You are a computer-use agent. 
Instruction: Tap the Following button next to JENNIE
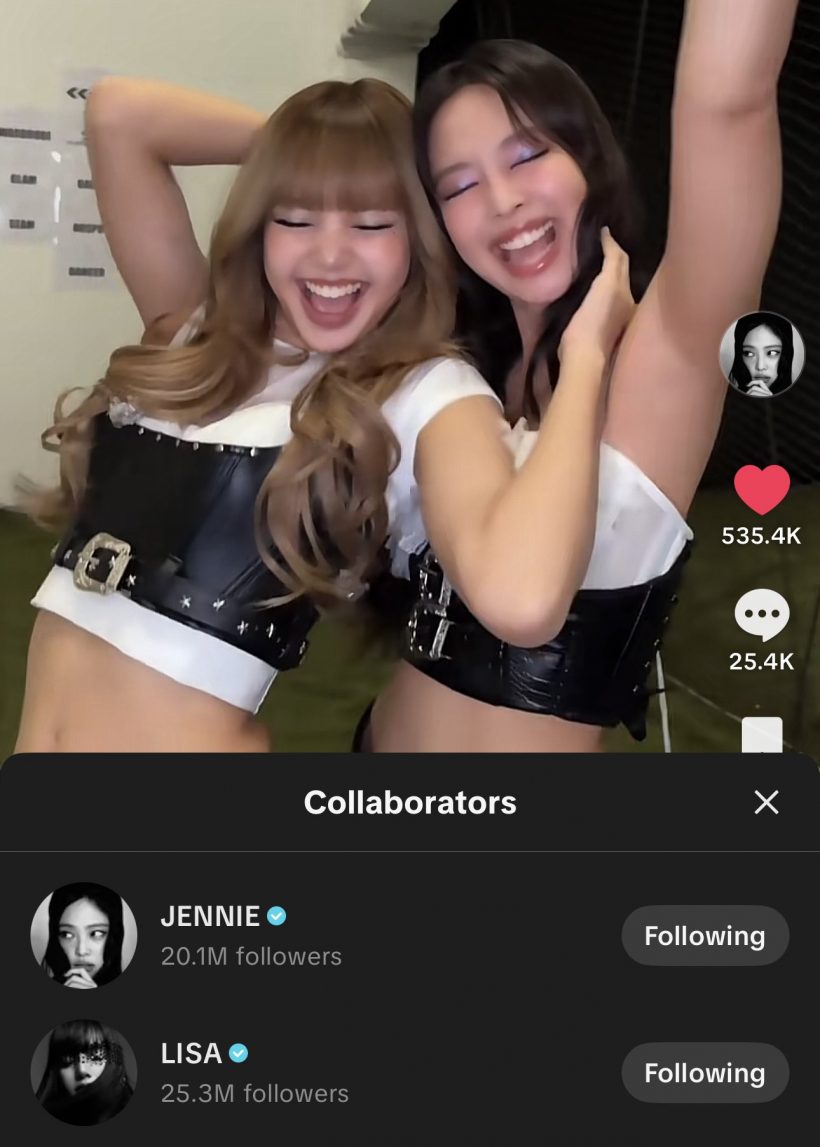(704, 936)
